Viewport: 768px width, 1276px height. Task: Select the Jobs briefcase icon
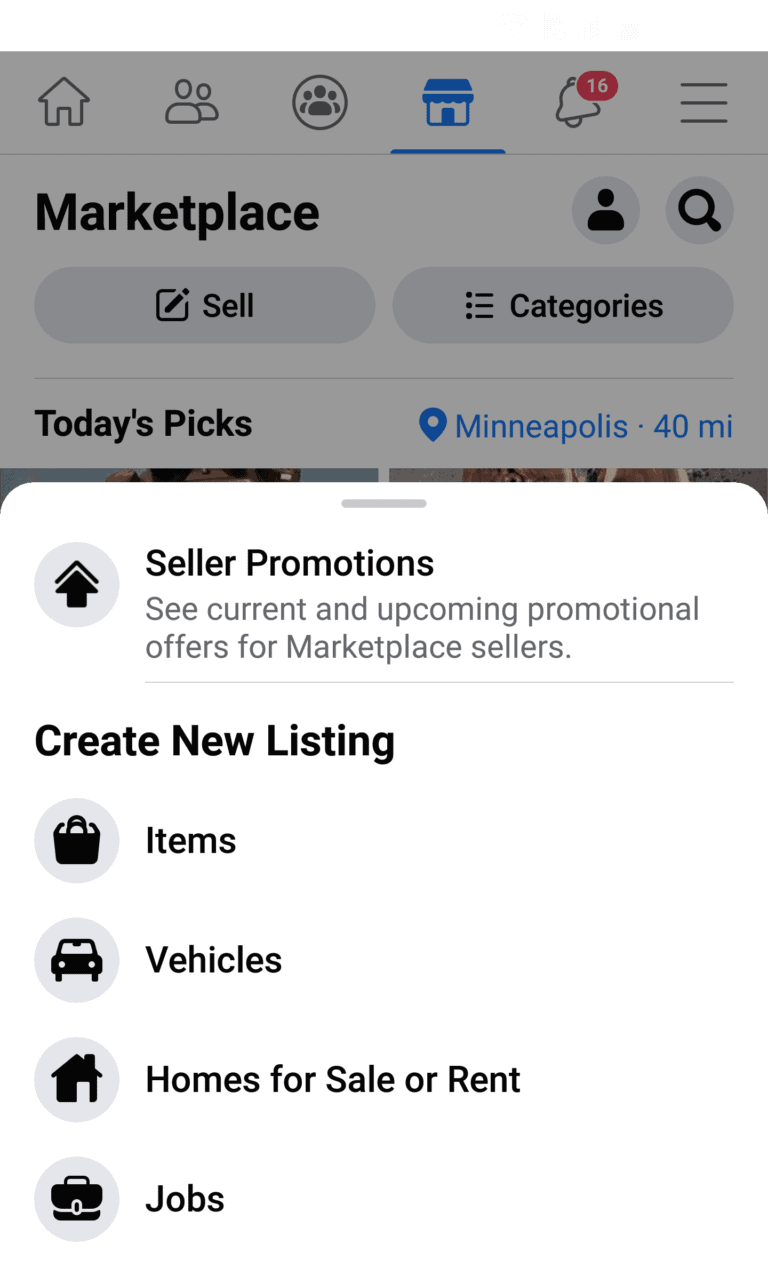point(77,1198)
